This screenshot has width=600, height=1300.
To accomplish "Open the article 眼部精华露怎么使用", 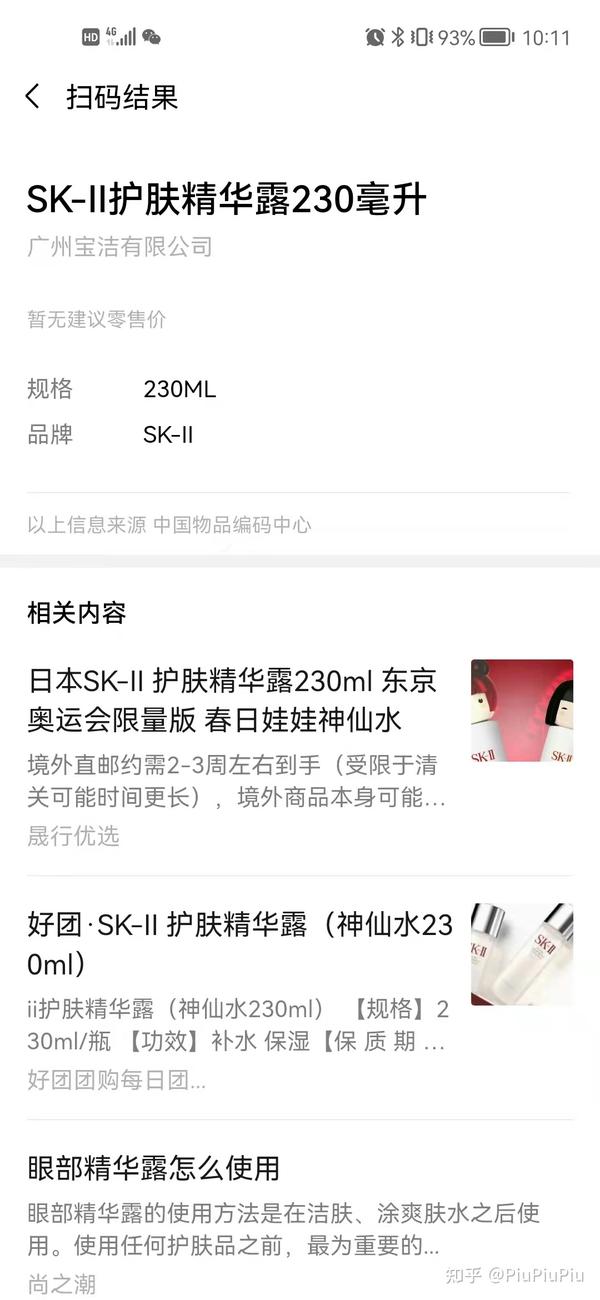I will 300,1224.
